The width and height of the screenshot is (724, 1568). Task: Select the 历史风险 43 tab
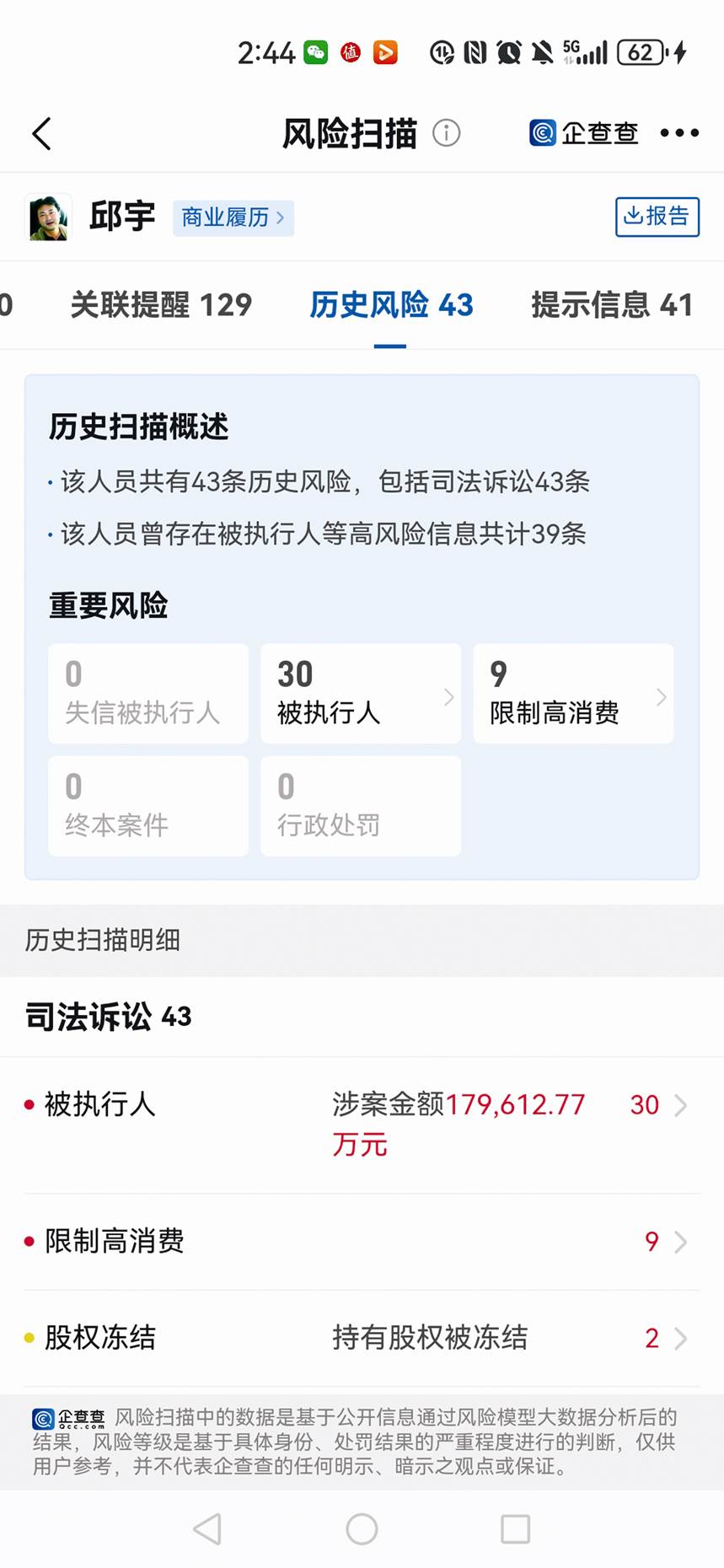pos(391,304)
